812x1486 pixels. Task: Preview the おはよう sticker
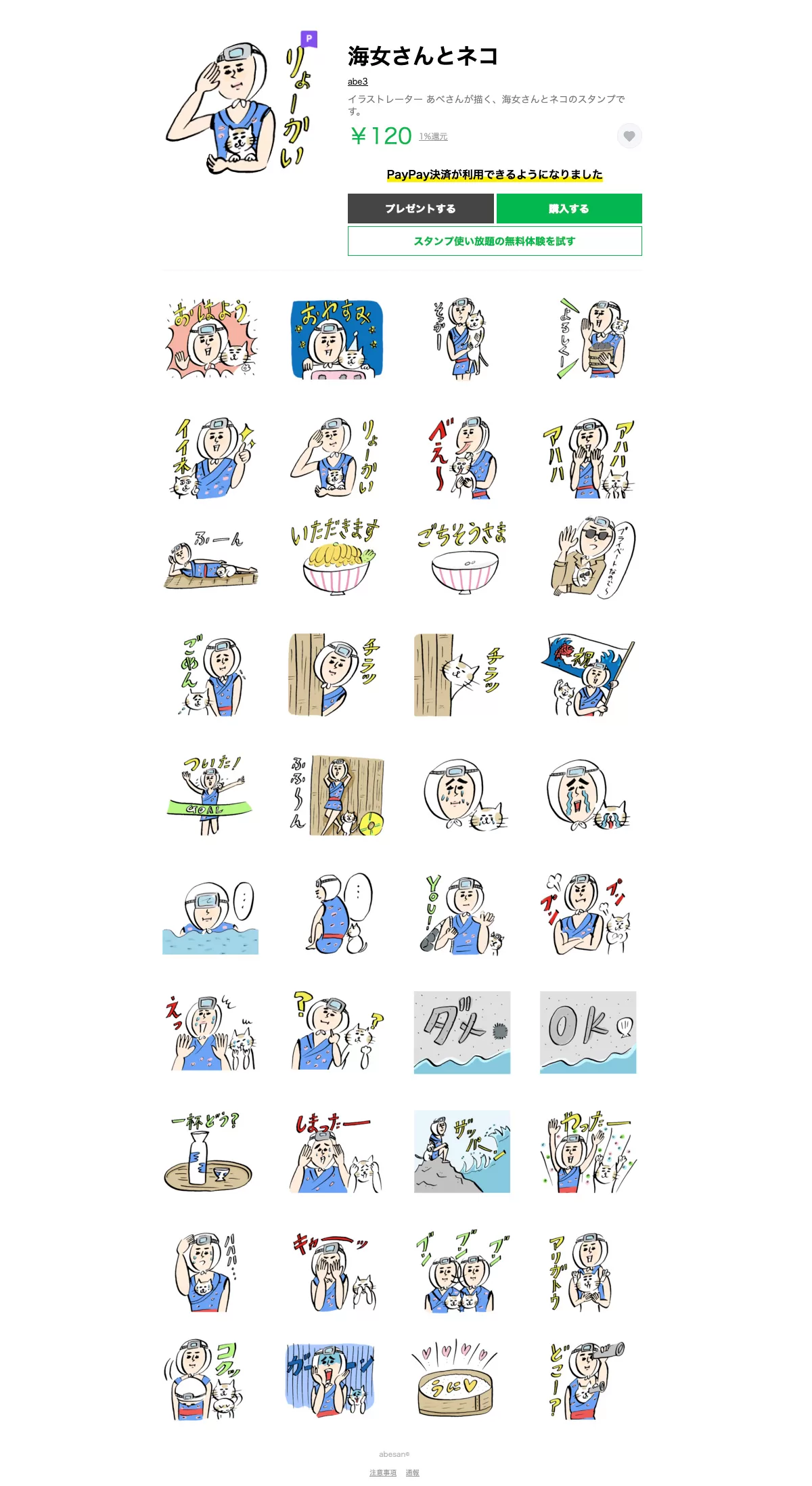(x=210, y=339)
